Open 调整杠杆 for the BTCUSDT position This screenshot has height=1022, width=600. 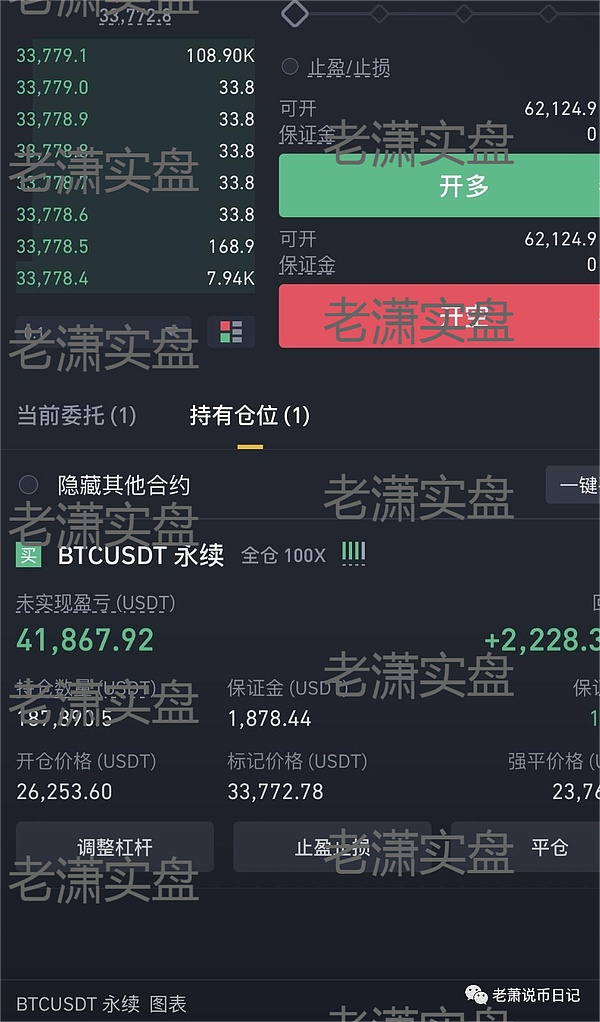pyautogui.click(x=115, y=847)
